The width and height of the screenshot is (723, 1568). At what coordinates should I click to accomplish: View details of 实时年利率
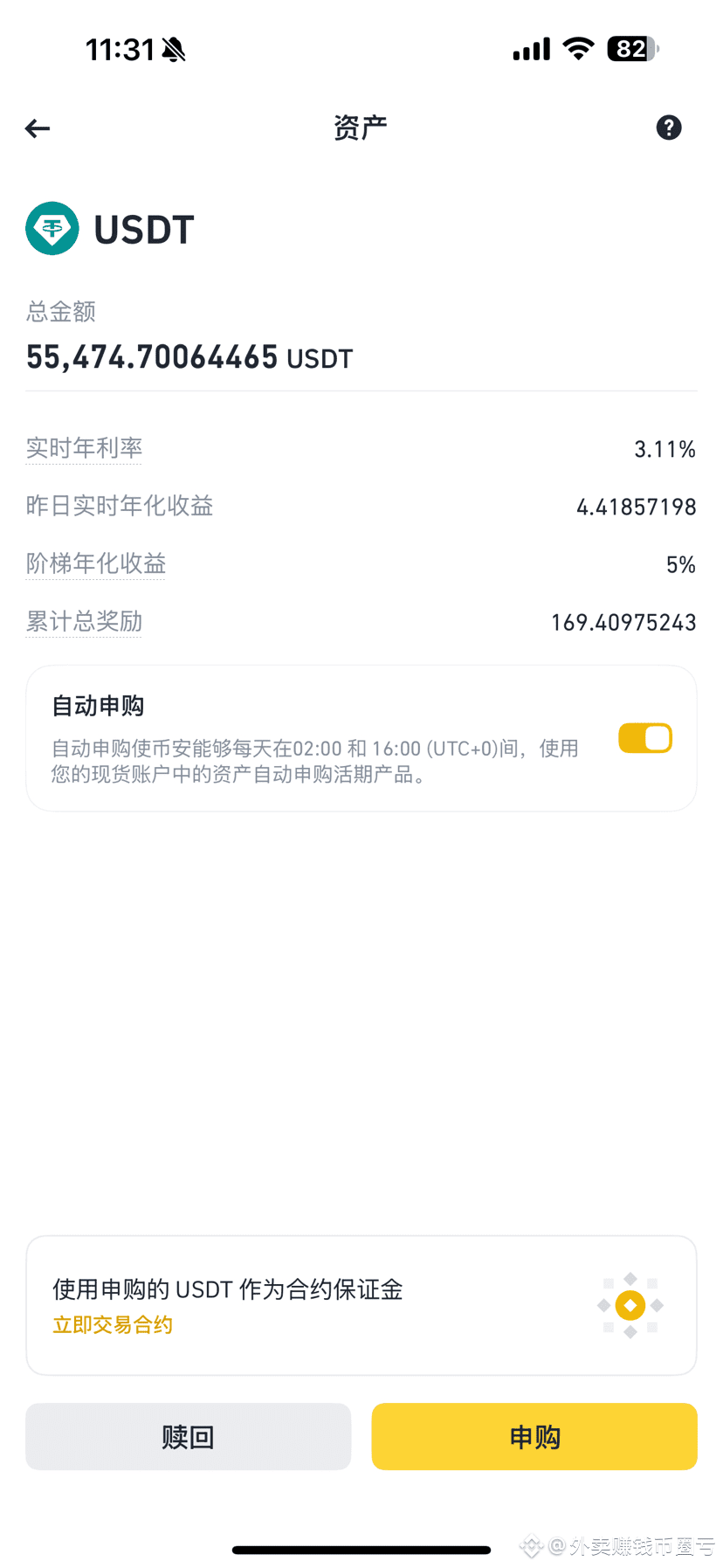coord(84,448)
